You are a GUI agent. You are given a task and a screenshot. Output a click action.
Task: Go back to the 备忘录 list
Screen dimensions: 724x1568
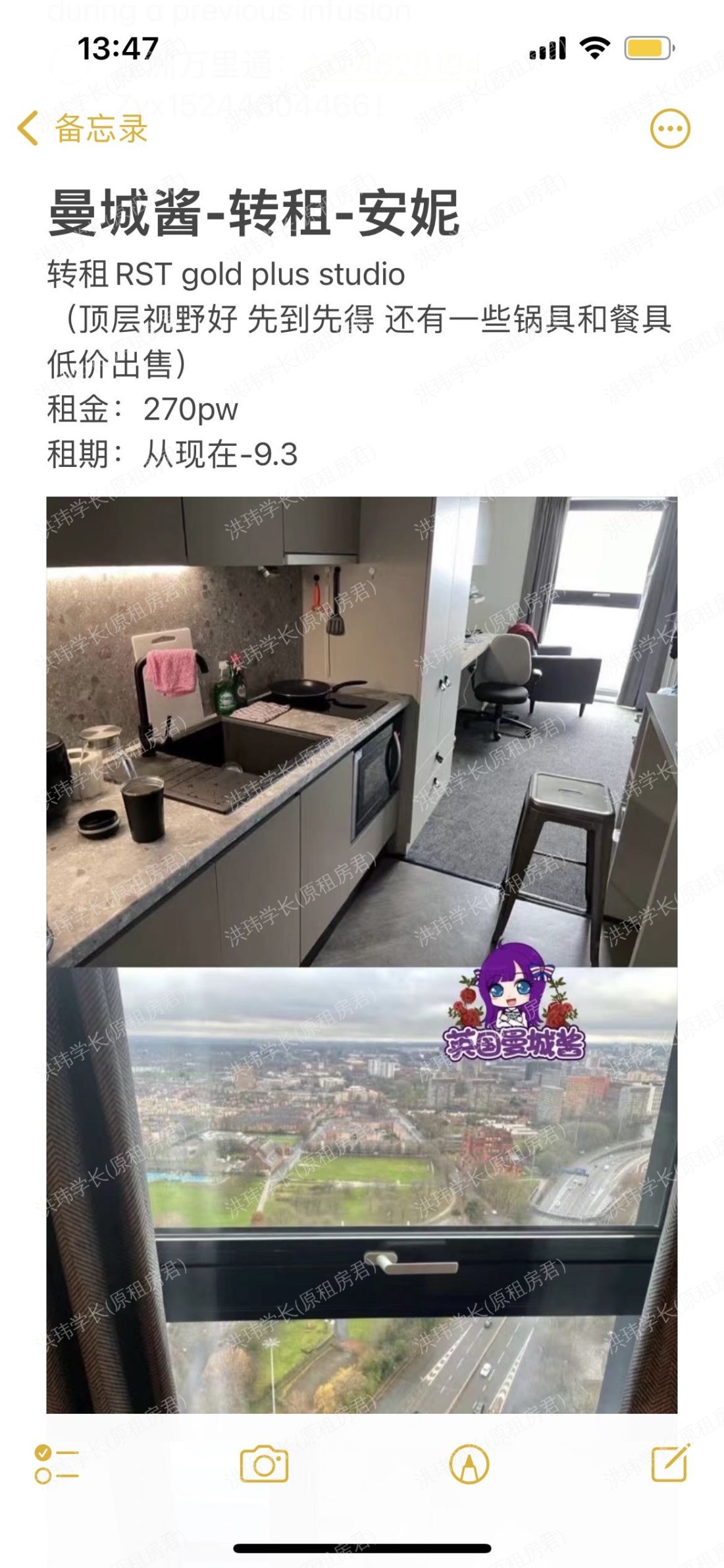(82, 128)
